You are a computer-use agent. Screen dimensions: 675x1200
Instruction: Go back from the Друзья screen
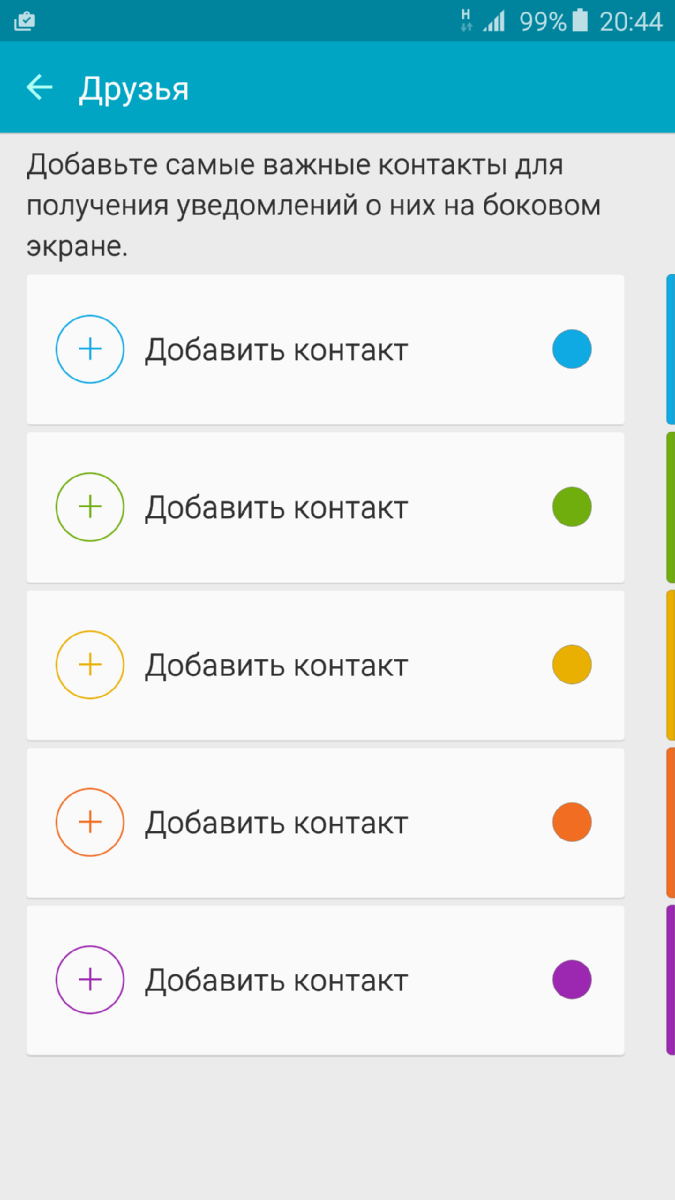click(x=40, y=88)
